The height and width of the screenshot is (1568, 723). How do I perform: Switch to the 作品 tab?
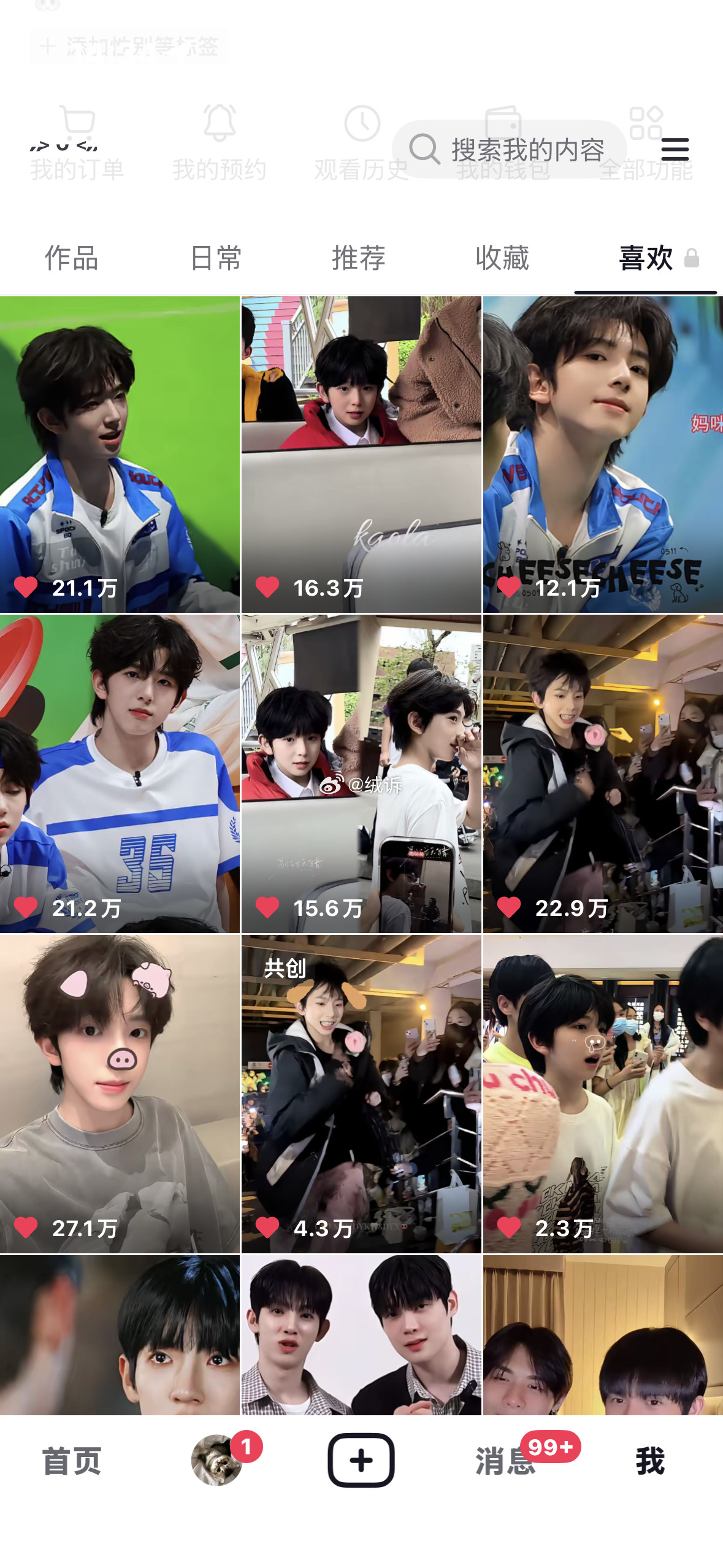point(72,258)
